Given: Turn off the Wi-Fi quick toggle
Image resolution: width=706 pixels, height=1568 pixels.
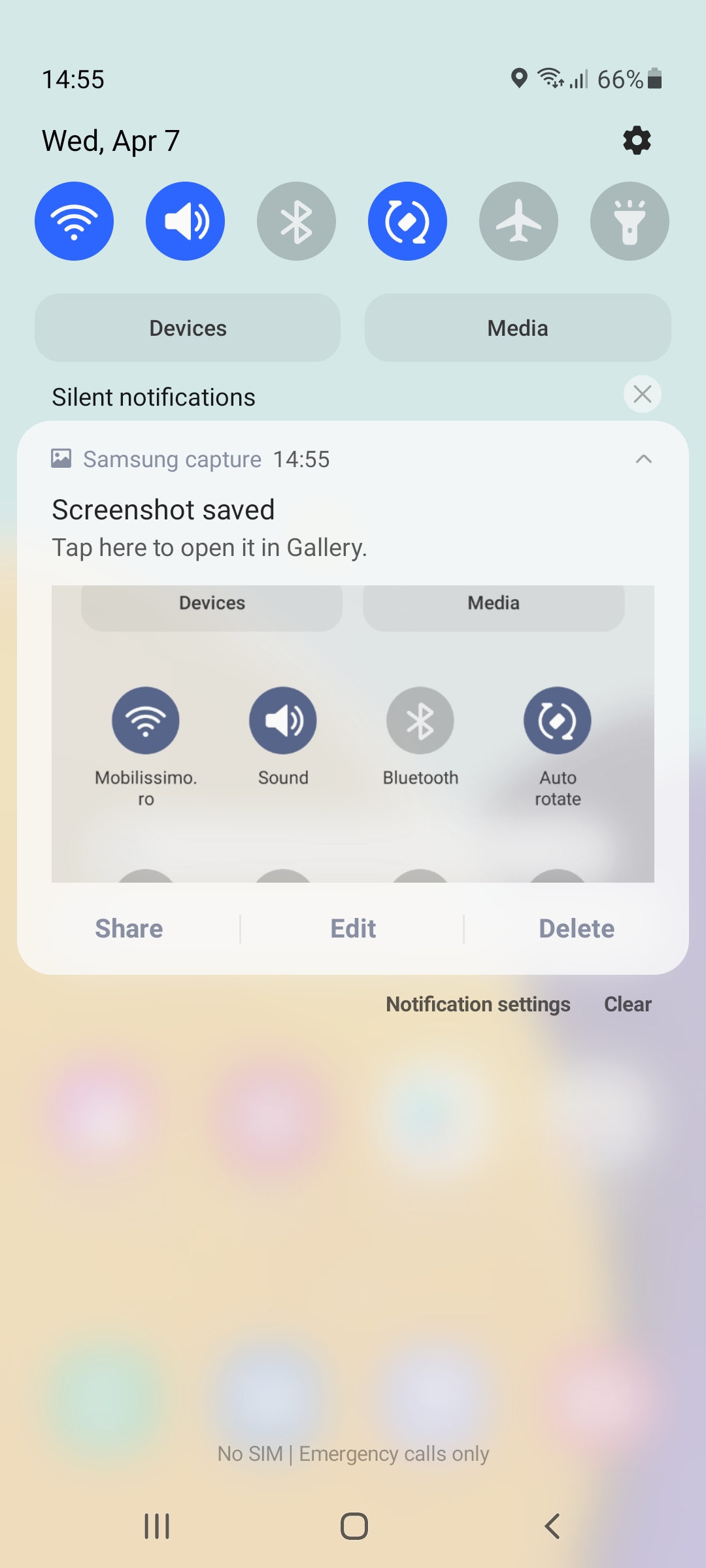Looking at the screenshot, I should tap(74, 221).
